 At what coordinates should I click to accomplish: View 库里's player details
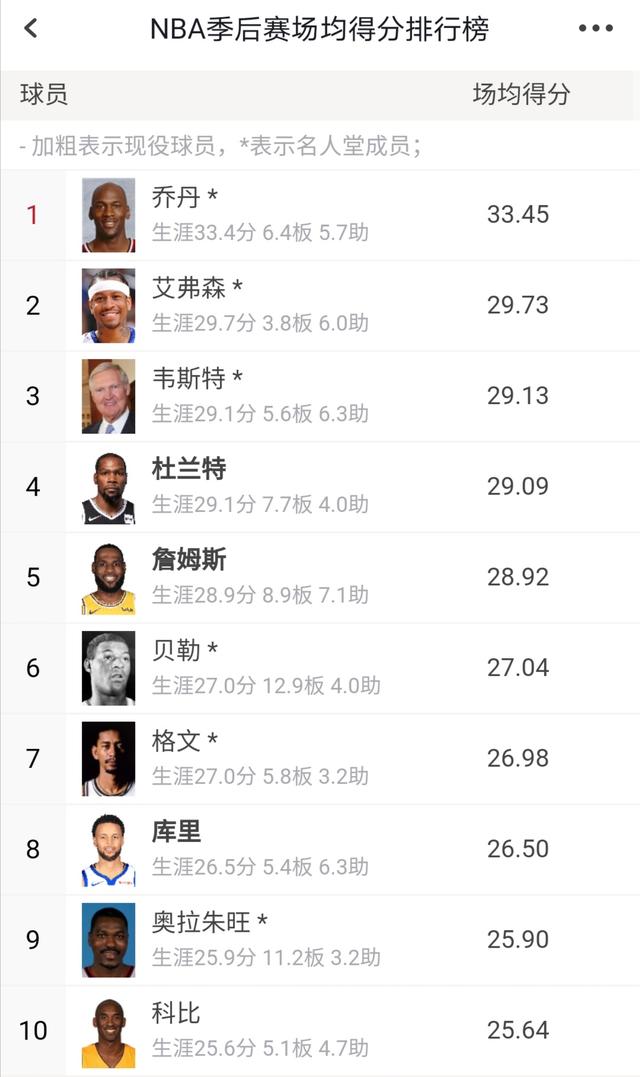coord(320,850)
